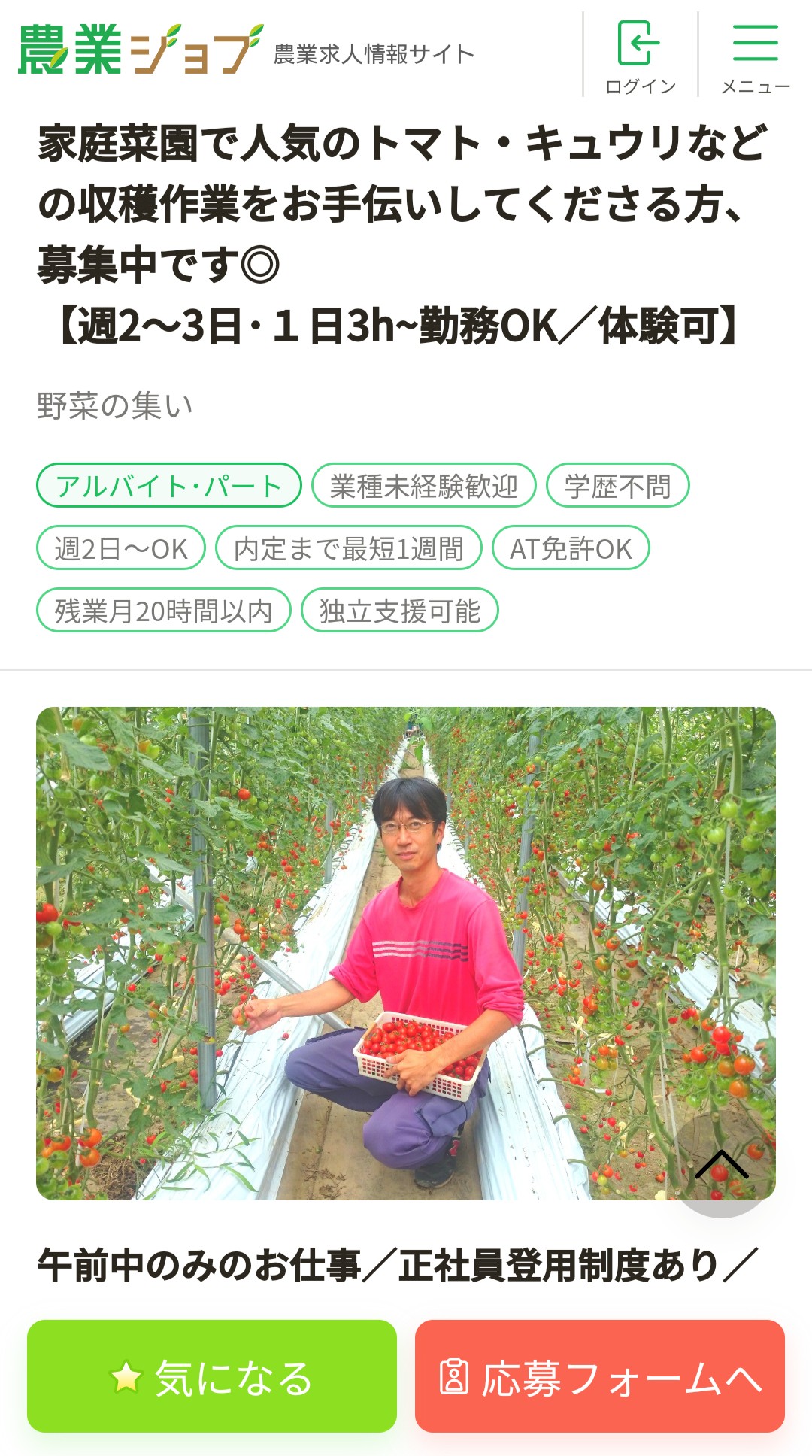Choose the AT免許OK tag

(571, 548)
